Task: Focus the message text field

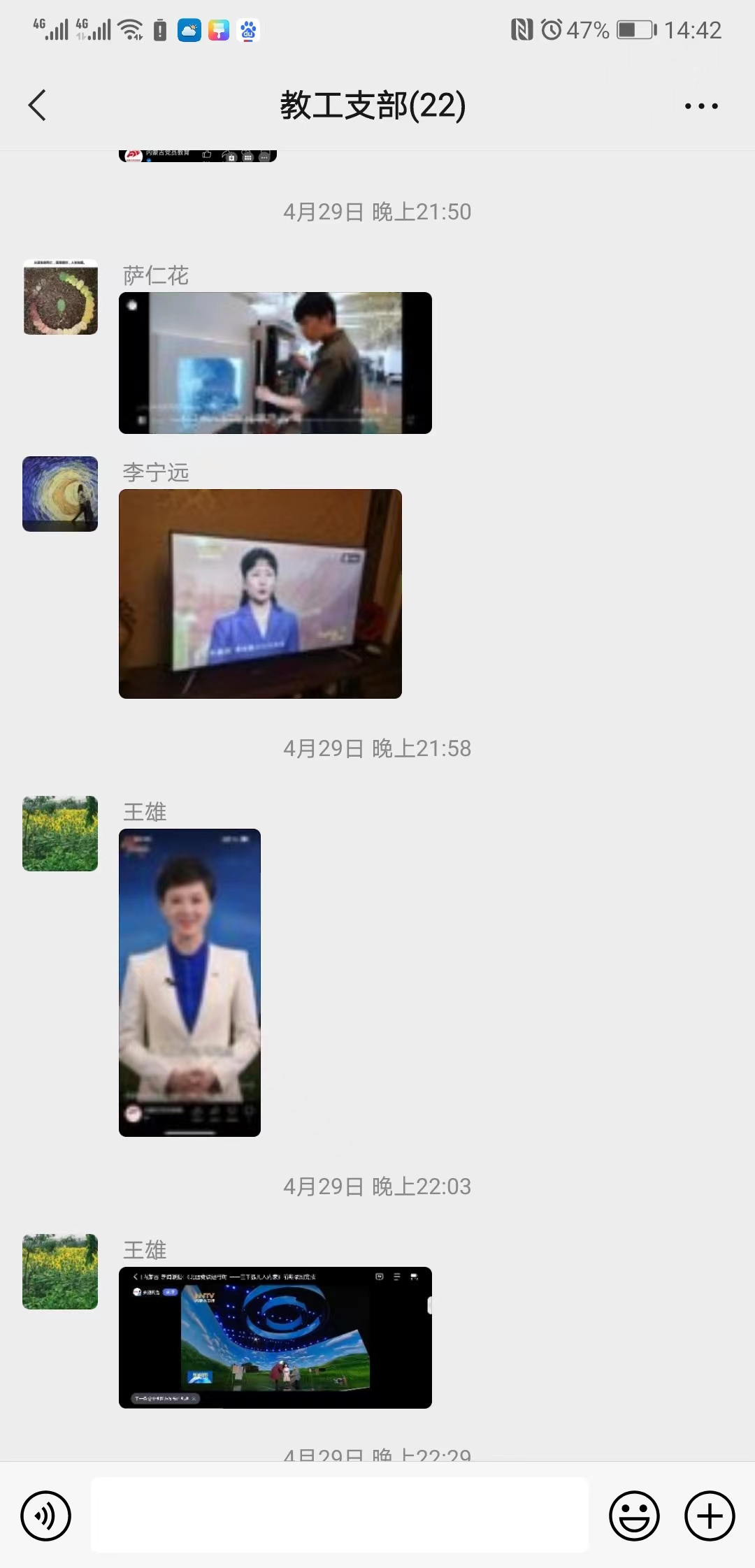Action: [339, 1516]
